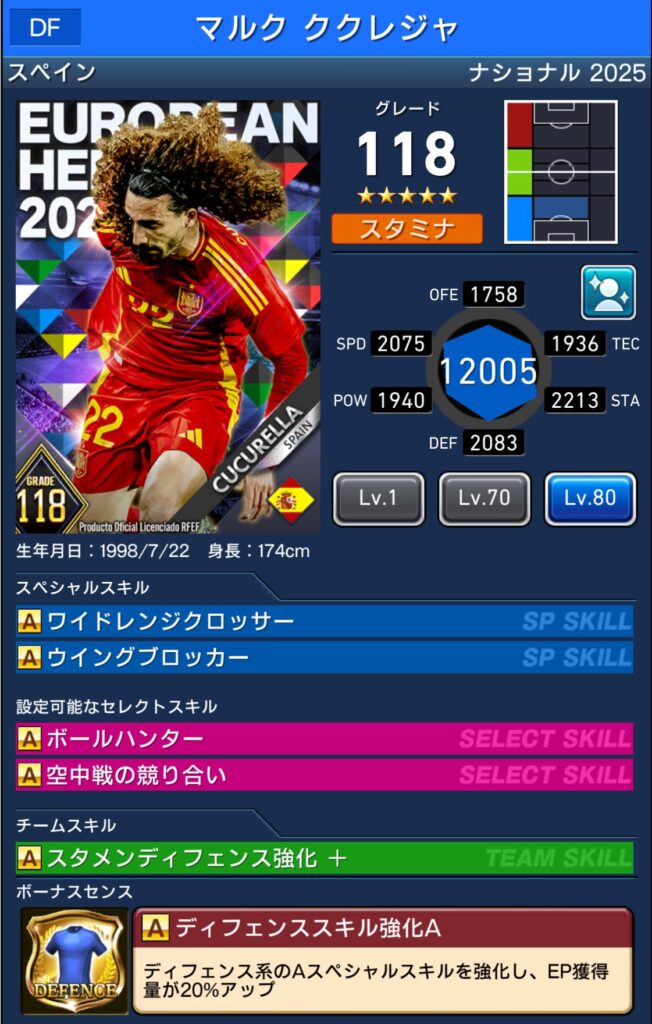The image size is (652, 1024).
Task: View the ボールハンター select skill
Action: 325,739
